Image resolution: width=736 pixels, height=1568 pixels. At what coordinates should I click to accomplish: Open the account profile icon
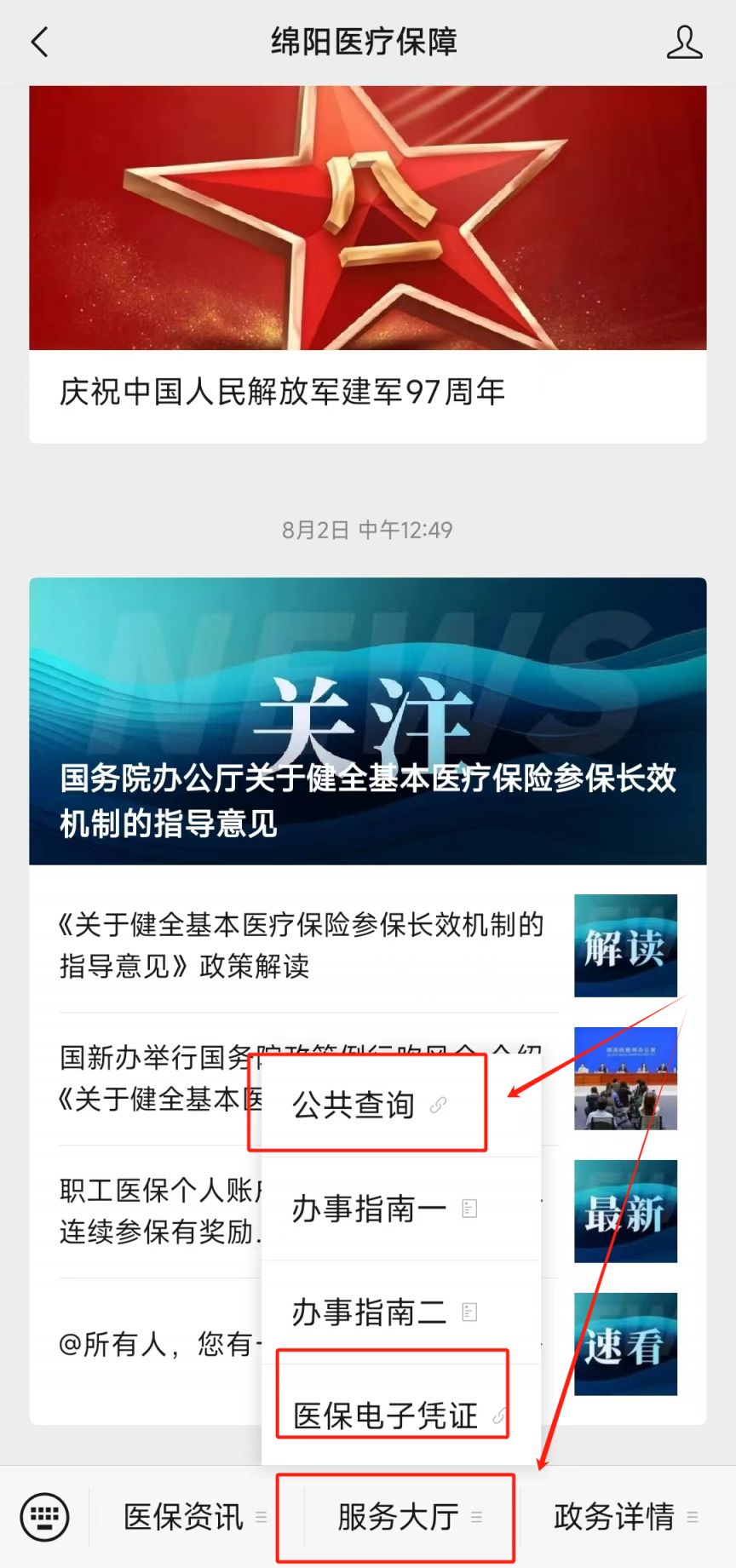(x=684, y=42)
